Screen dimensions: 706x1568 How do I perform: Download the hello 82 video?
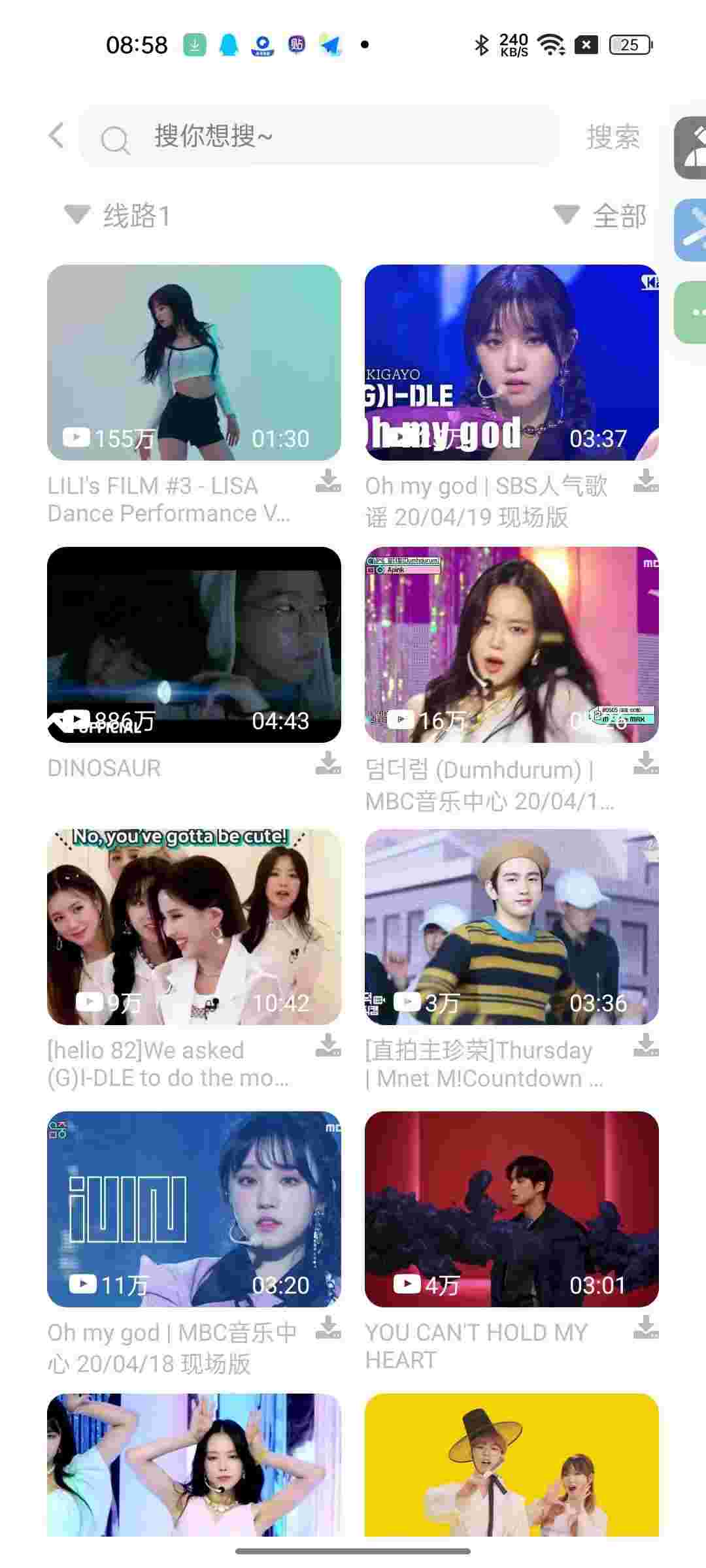point(328,1046)
